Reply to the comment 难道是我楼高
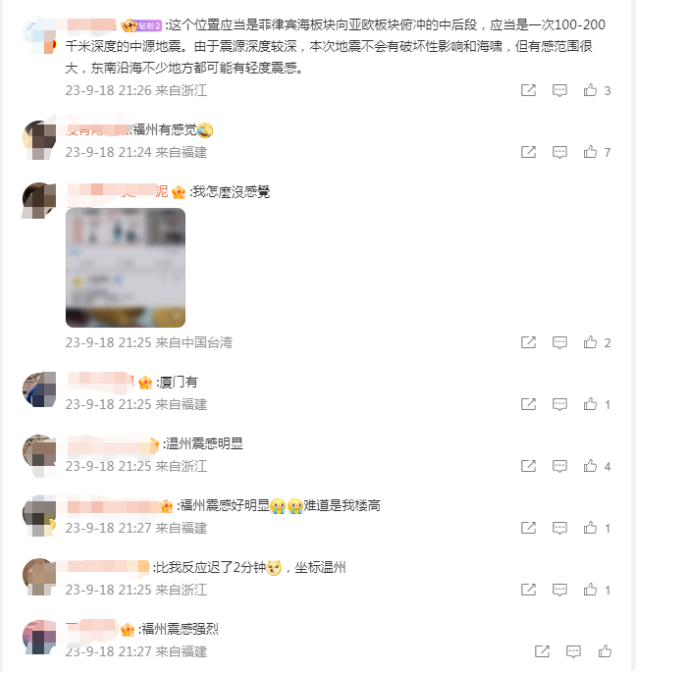 pos(560,528)
